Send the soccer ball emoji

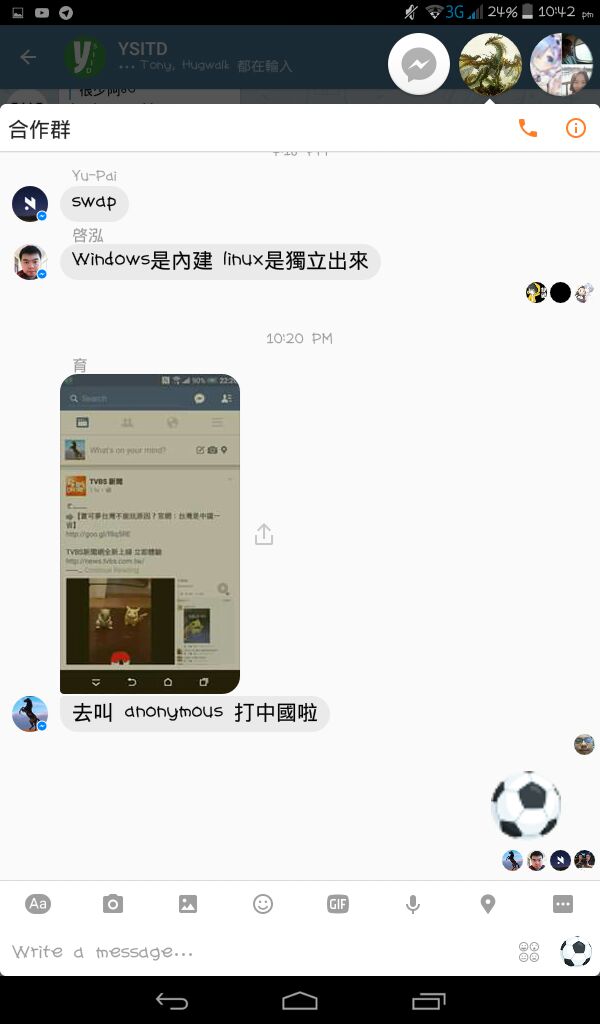click(x=576, y=952)
